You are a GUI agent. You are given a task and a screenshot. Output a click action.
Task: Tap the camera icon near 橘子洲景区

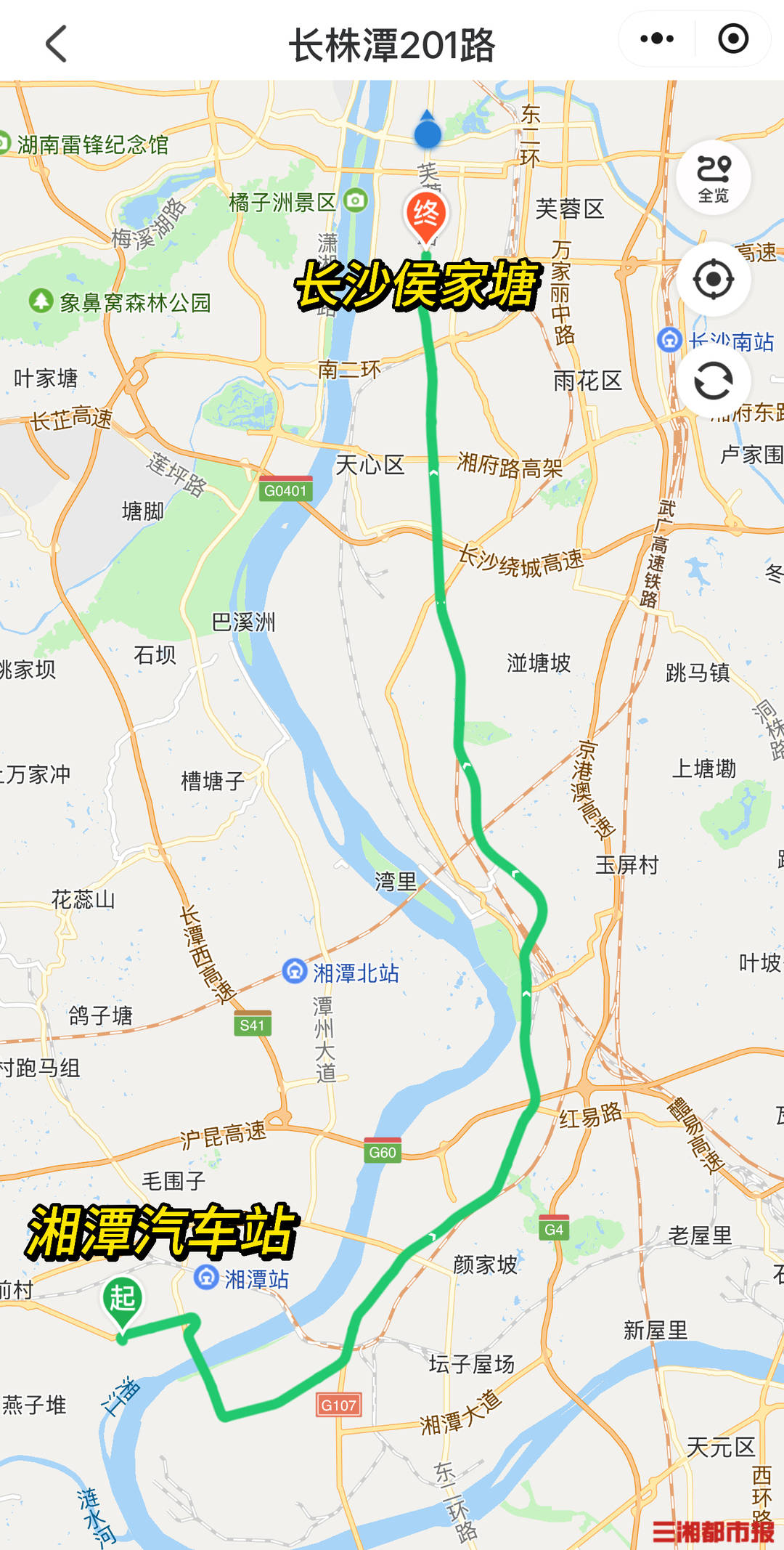354,202
